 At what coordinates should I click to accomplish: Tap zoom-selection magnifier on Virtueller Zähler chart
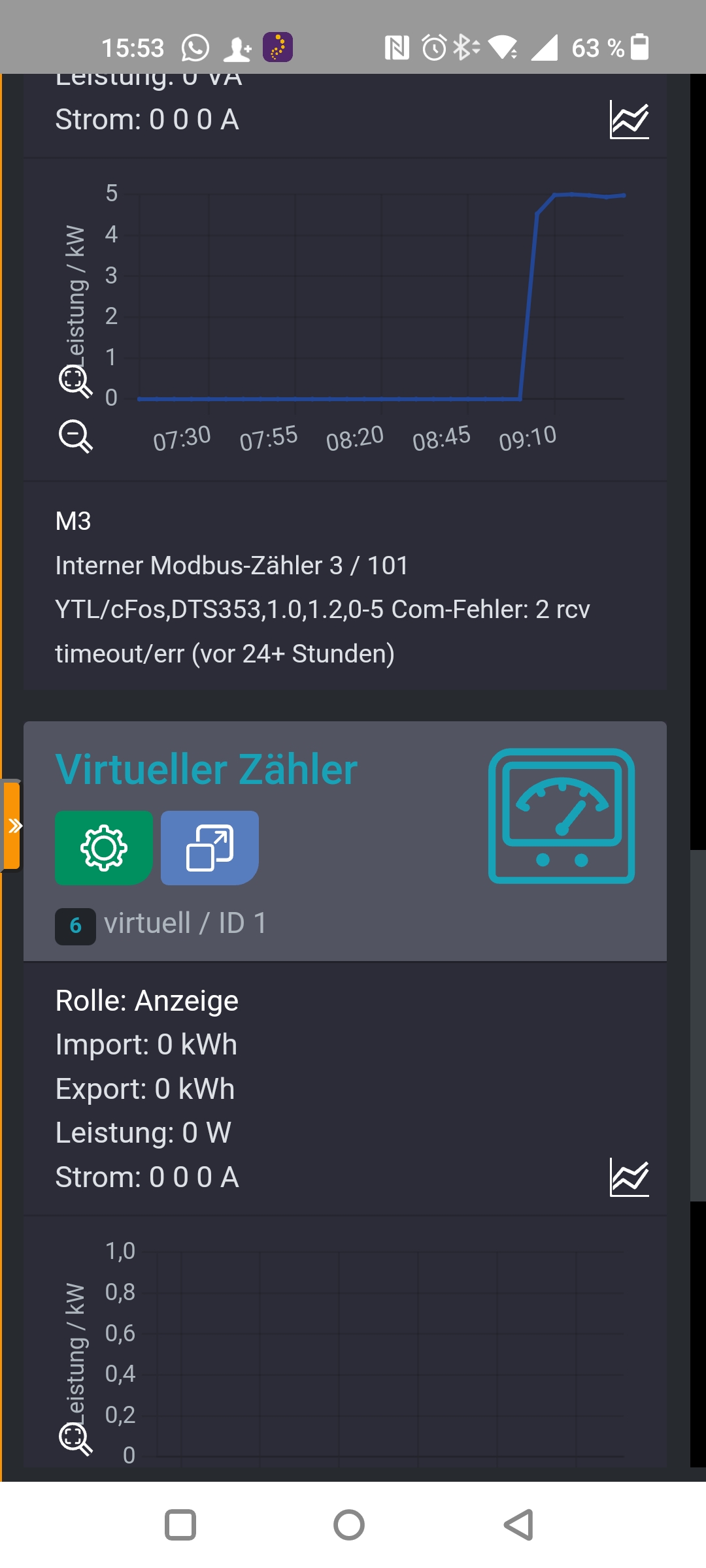[75, 1439]
